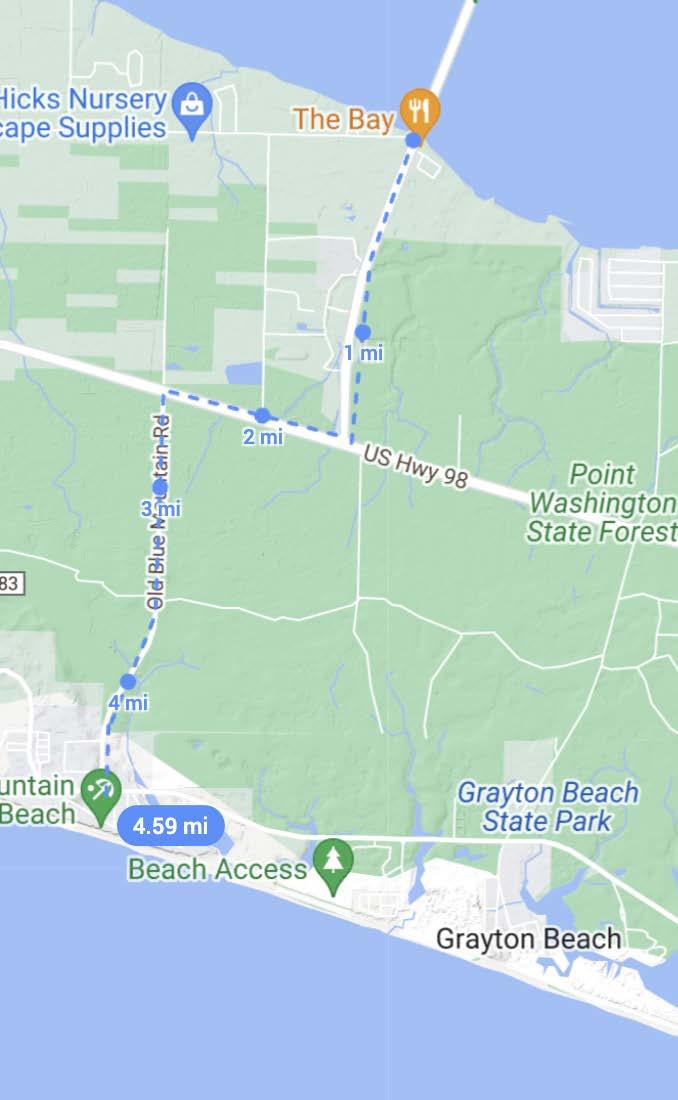Tap the Point Washington State Forest label

point(602,503)
